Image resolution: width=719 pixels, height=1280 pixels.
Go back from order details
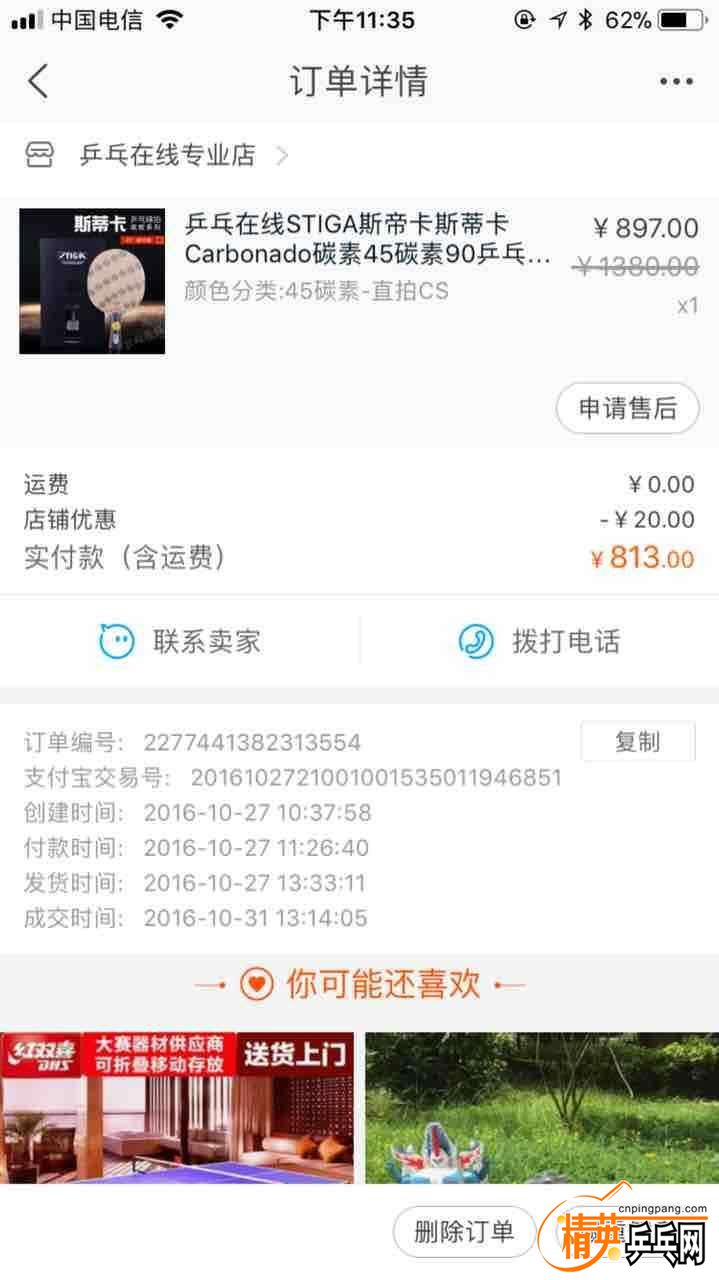coord(38,81)
